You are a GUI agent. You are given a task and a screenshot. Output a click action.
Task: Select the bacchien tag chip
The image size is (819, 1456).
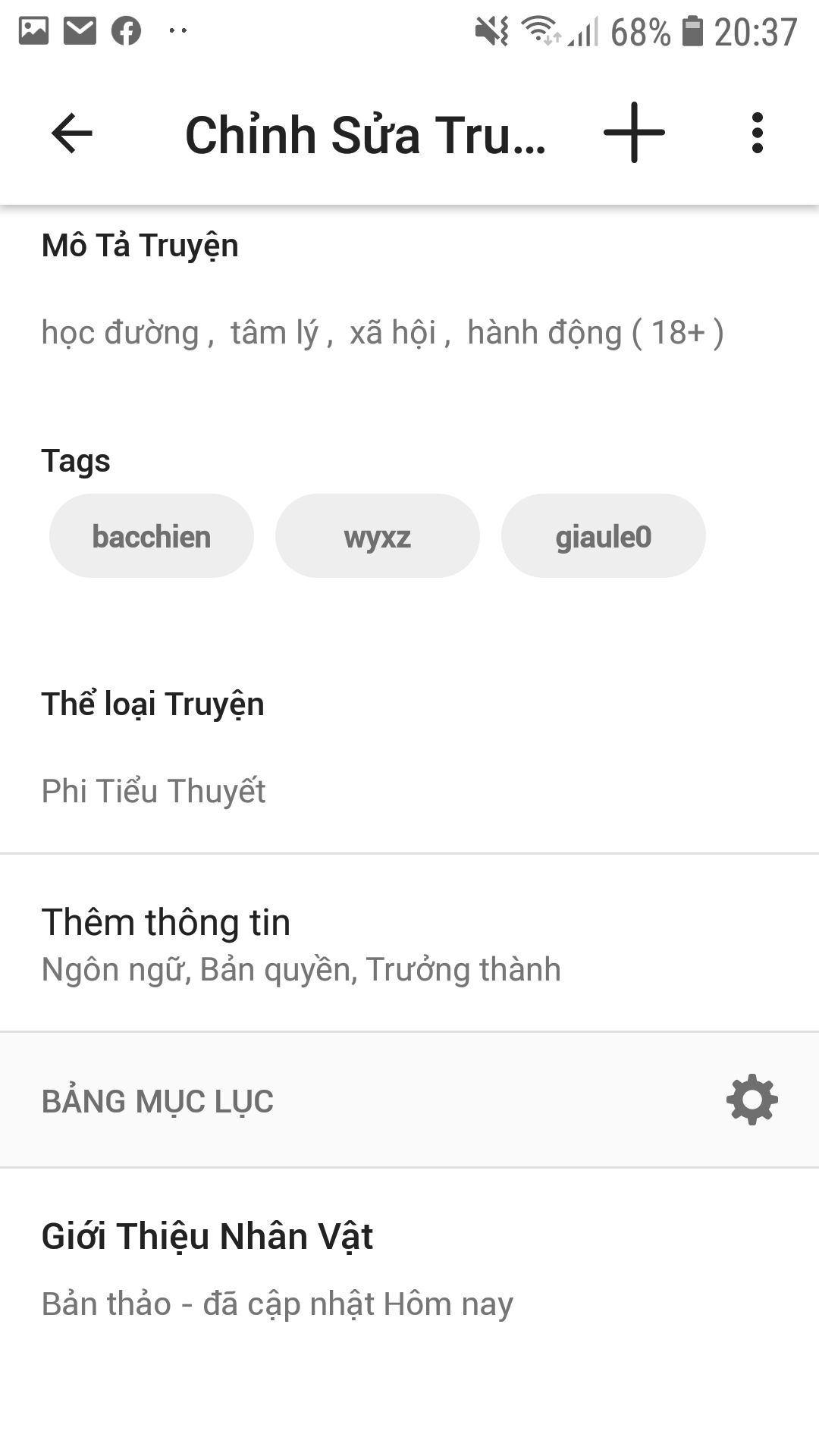tap(152, 536)
